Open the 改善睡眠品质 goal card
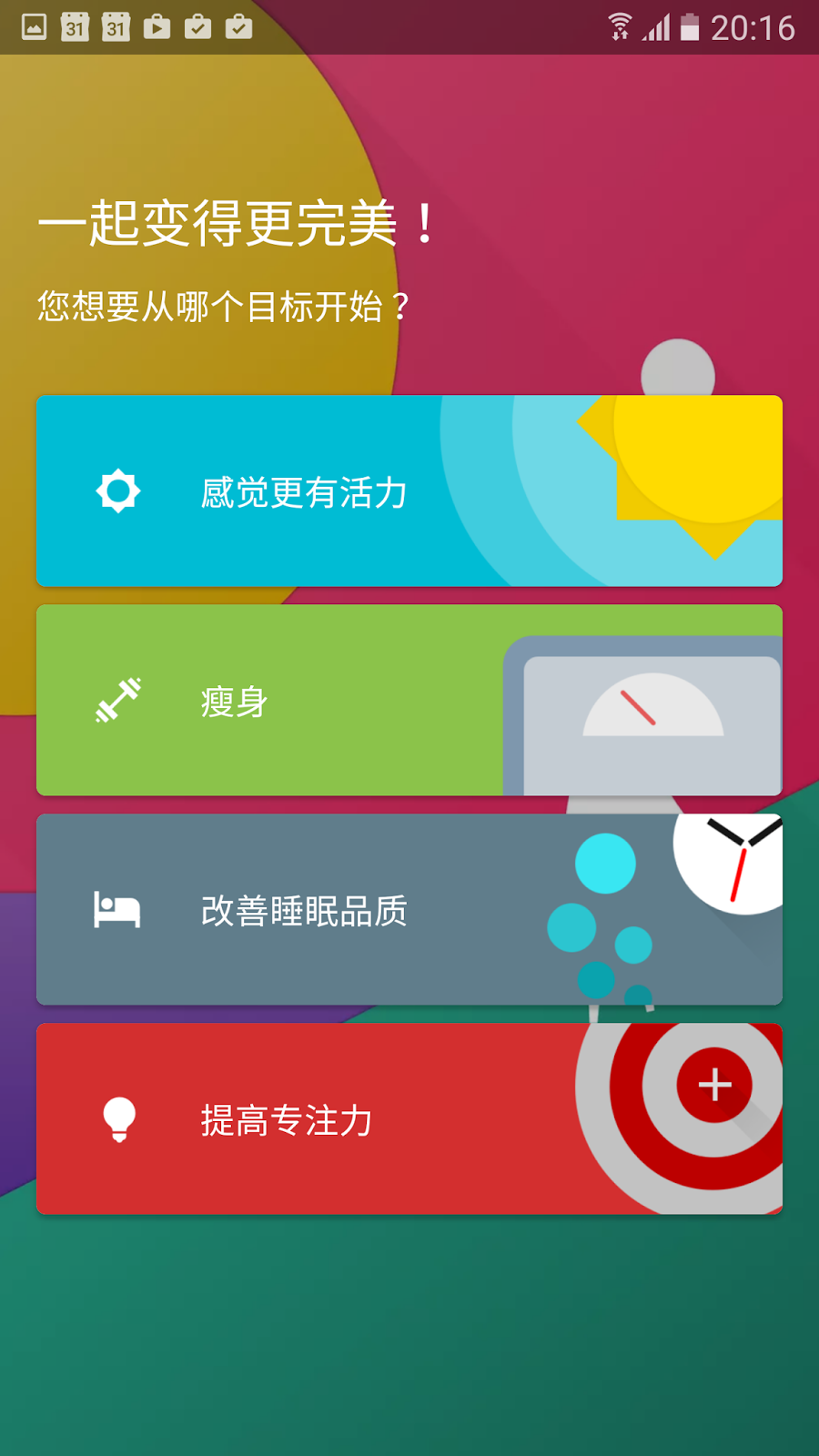 coord(409,910)
